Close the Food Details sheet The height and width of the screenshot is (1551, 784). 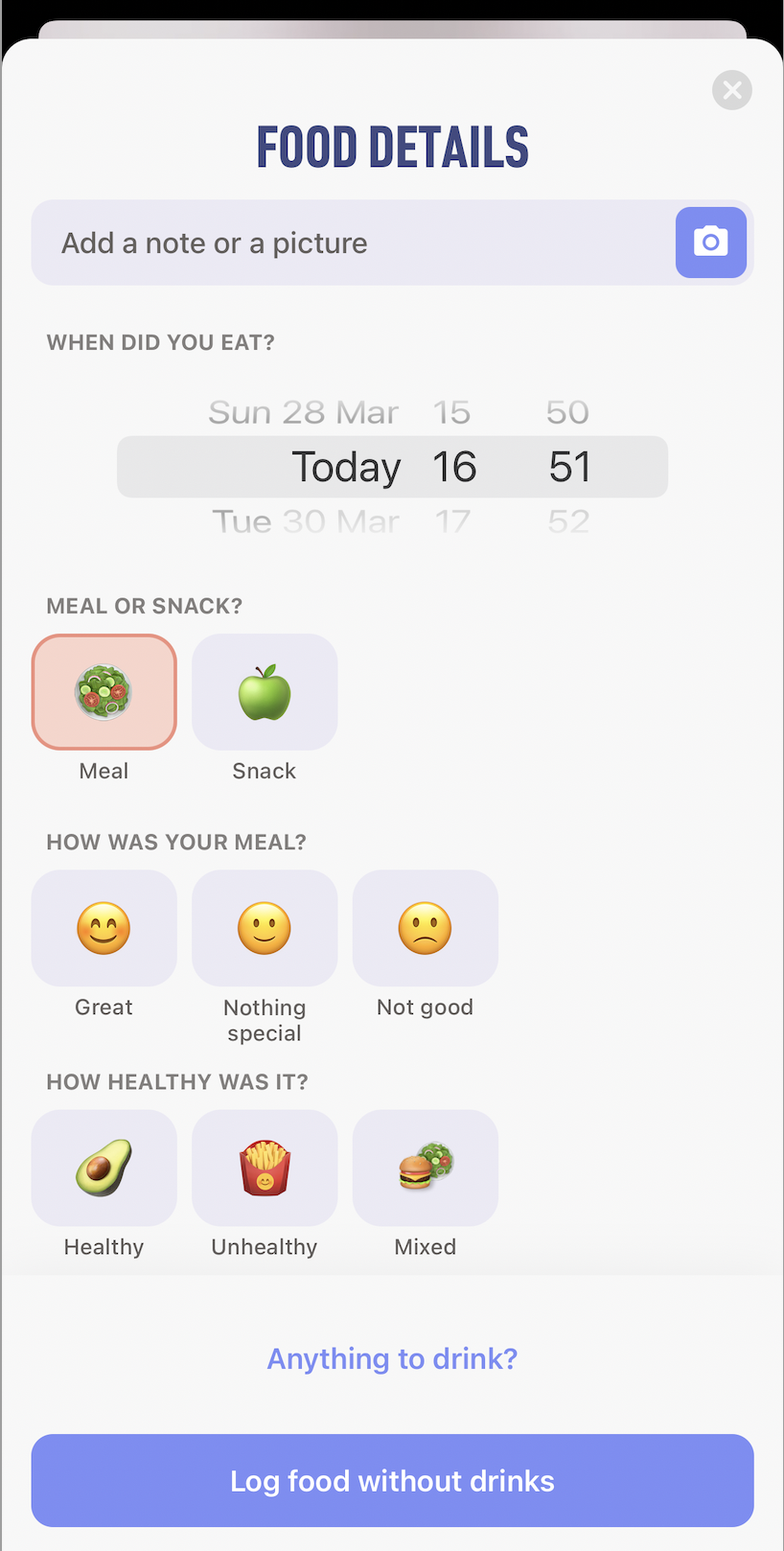click(x=731, y=90)
